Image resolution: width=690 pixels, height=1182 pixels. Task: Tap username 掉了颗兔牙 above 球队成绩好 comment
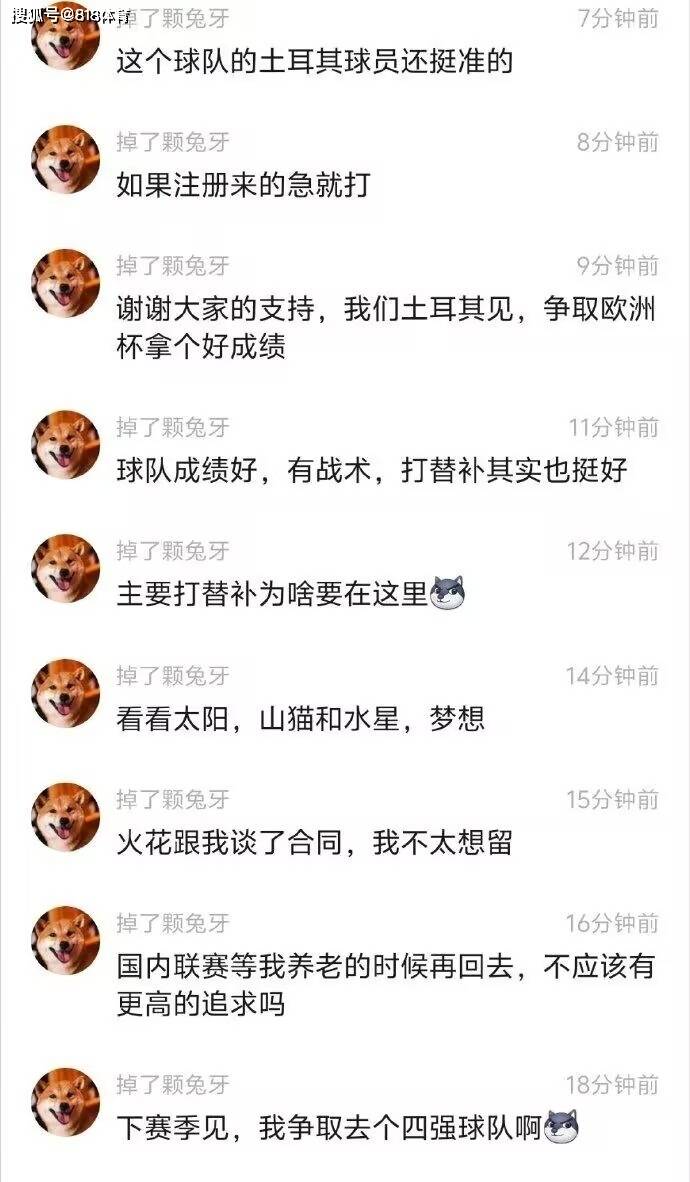[173, 427]
